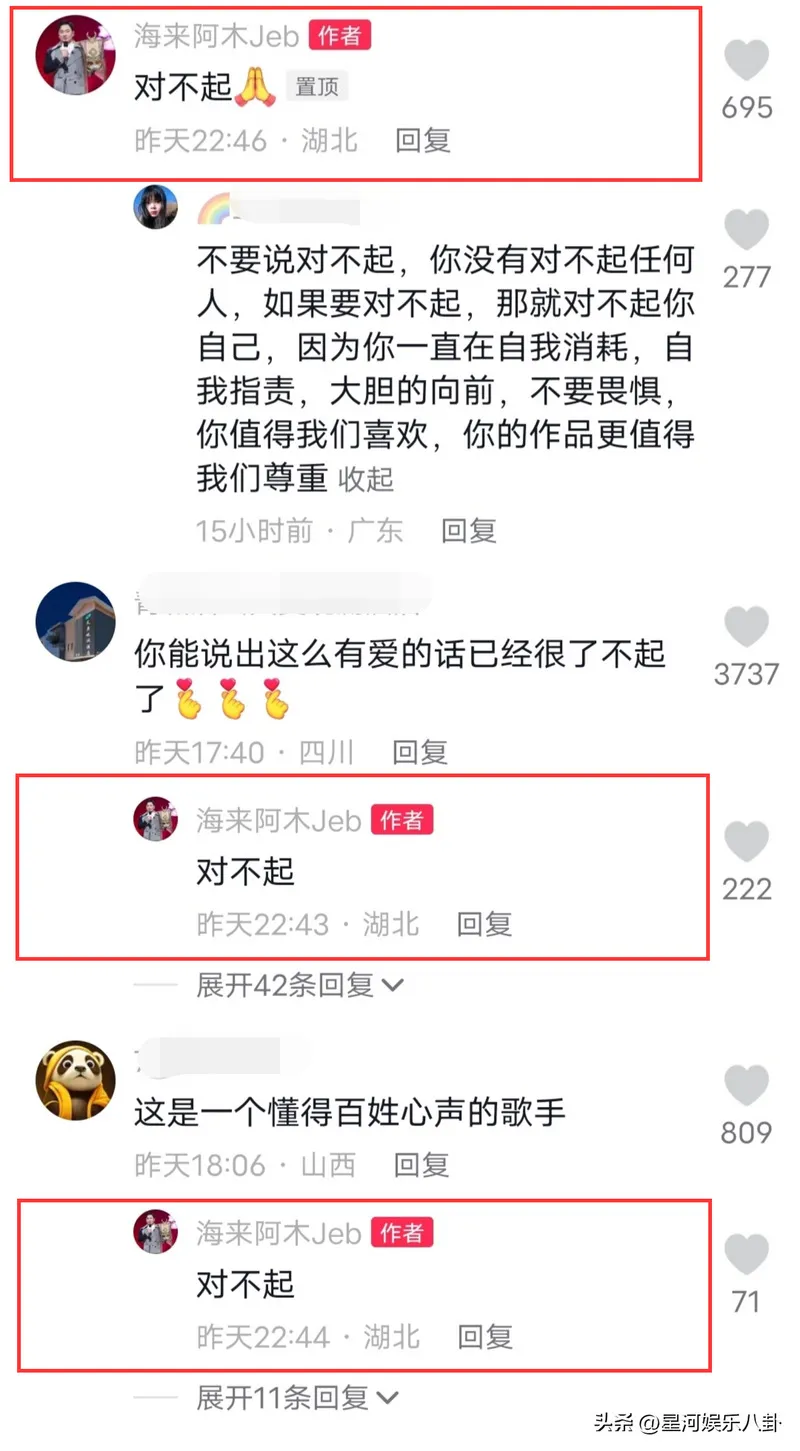This screenshot has height=1451, width=800.
Task: Open the panda avatar commenter's profile
Action: pos(75,1082)
